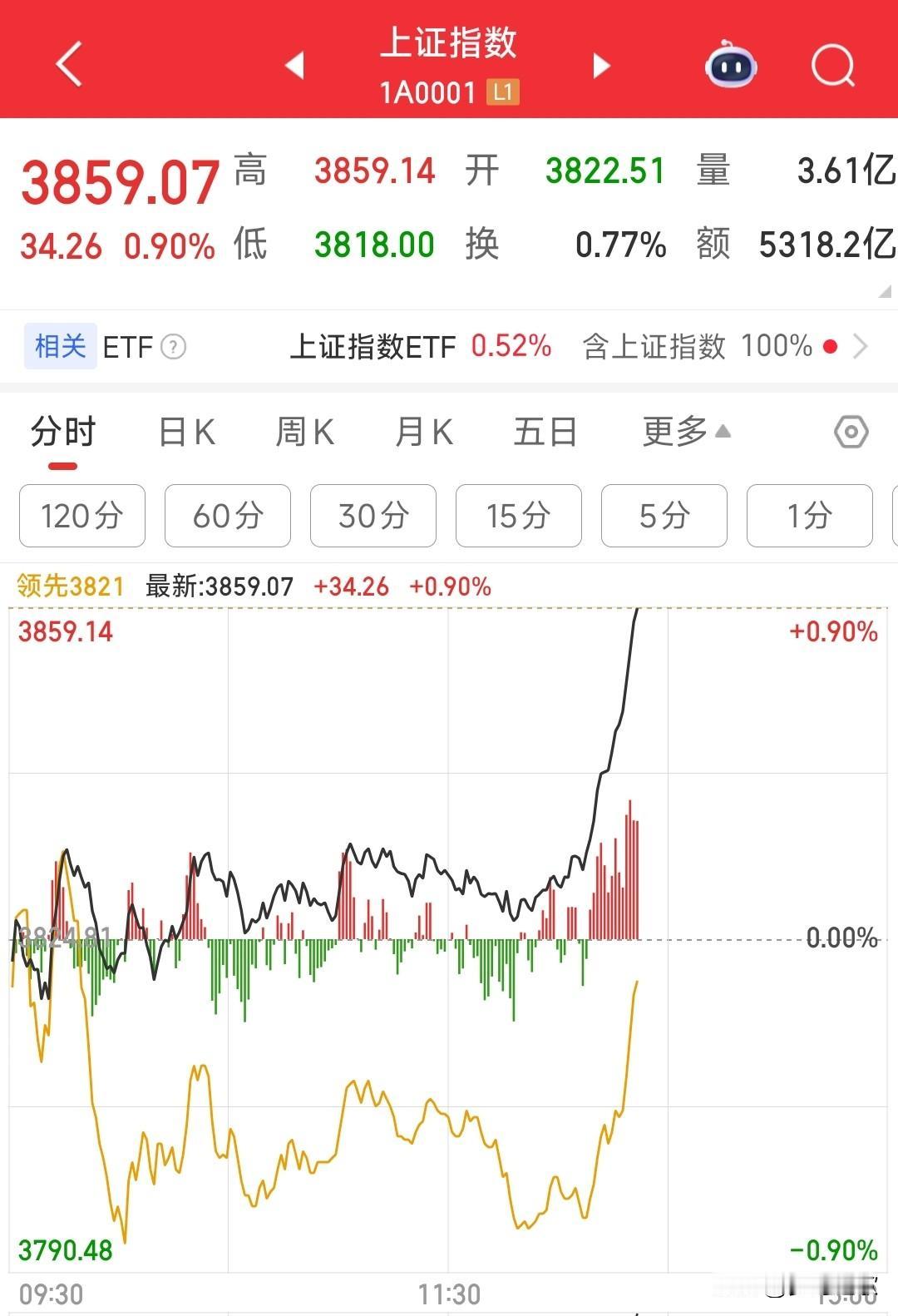Image resolution: width=898 pixels, height=1316 pixels.
Task: Tap the ETF help question mark icon
Action: tap(172, 347)
